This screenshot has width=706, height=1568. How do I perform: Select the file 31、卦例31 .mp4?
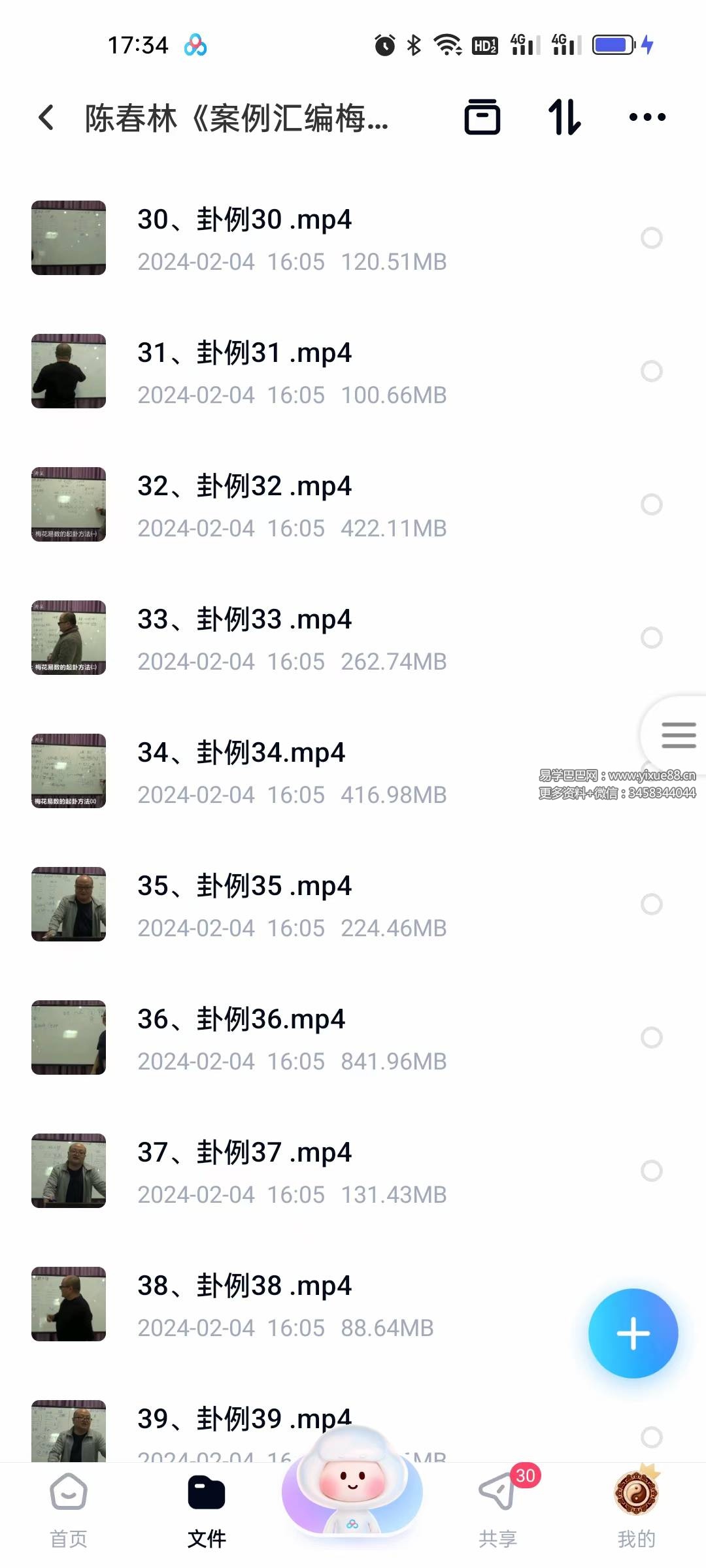(651, 371)
